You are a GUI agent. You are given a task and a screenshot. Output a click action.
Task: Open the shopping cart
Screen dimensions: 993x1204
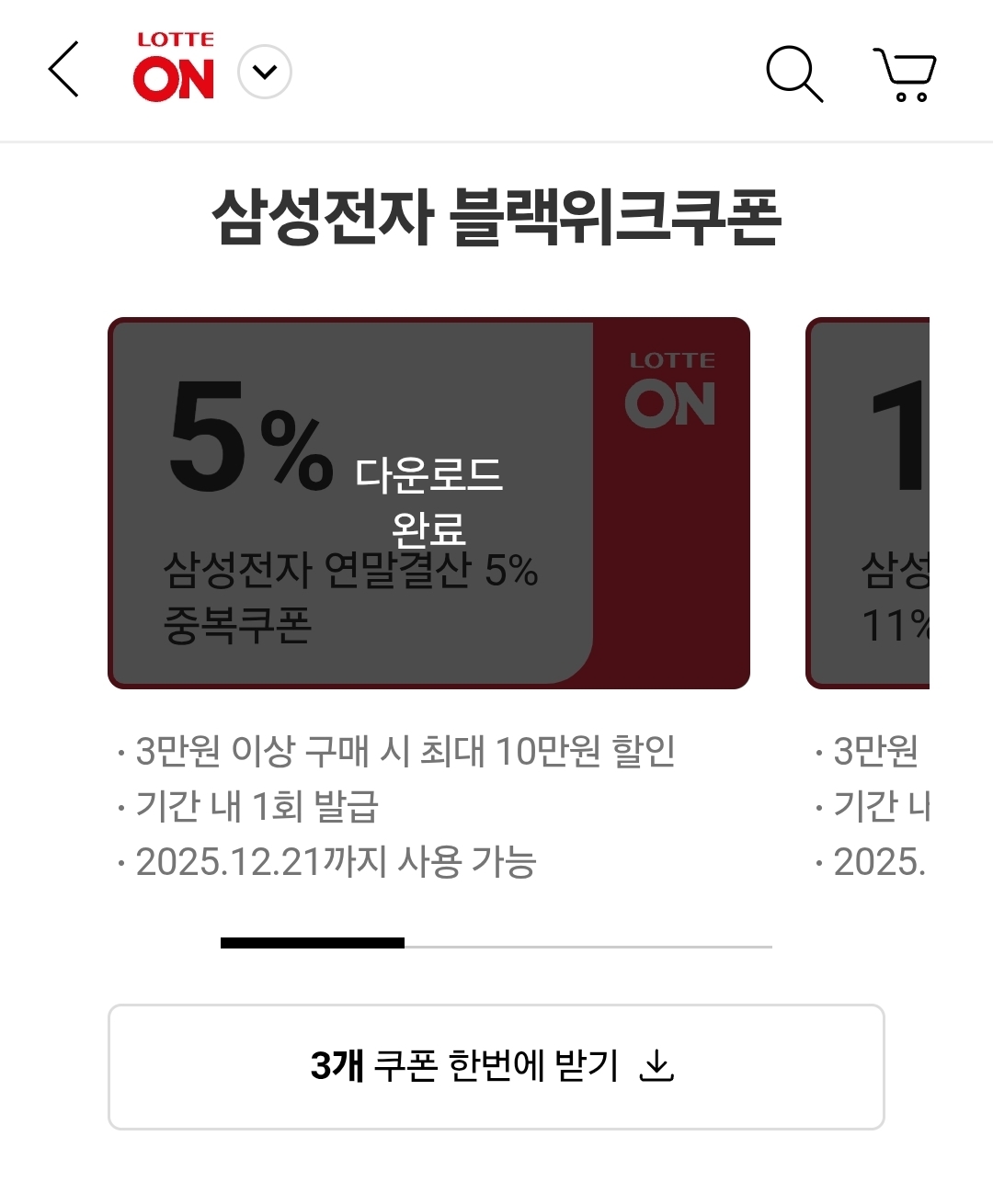pyautogui.click(x=905, y=74)
